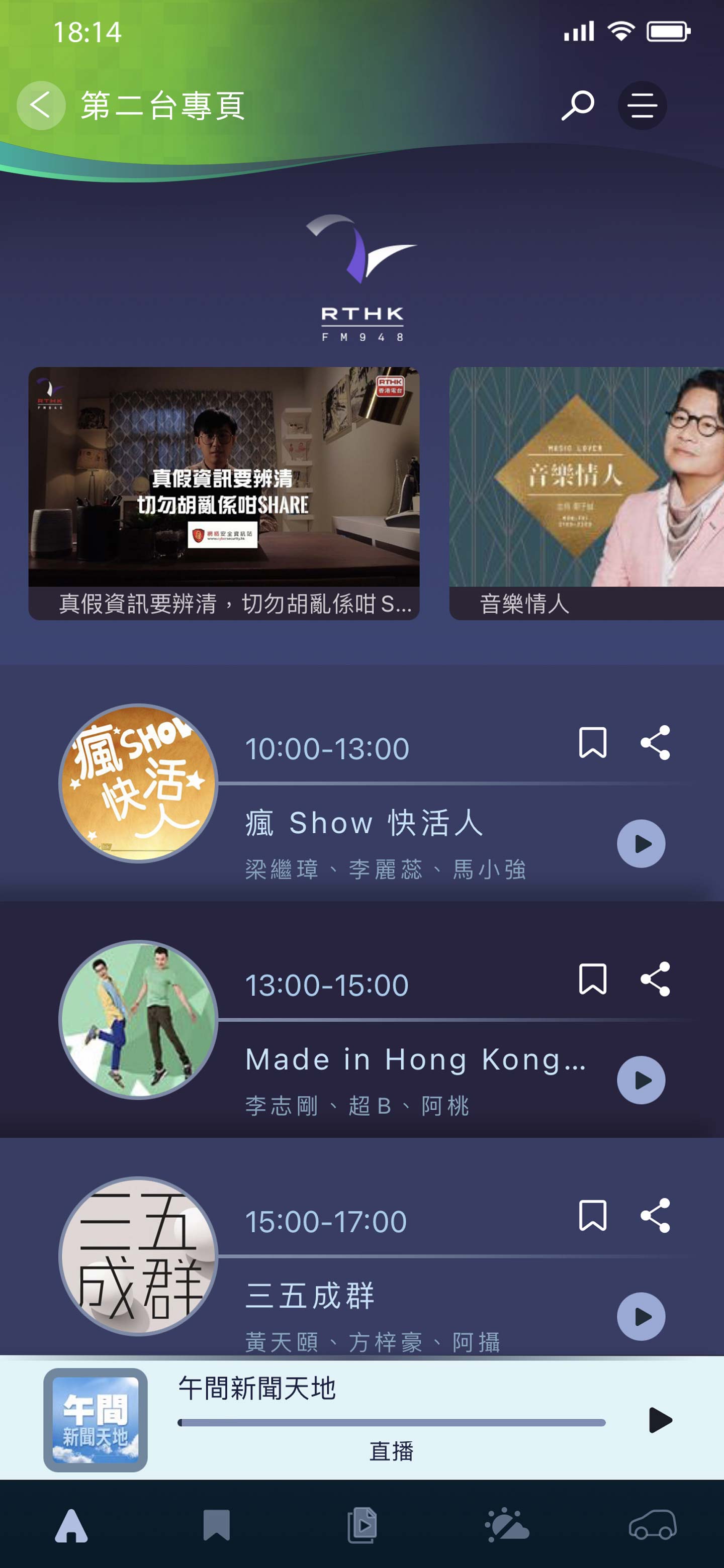This screenshot has width=724, height=1568.
Task: Open the search icon
Action: pos(577,106)
